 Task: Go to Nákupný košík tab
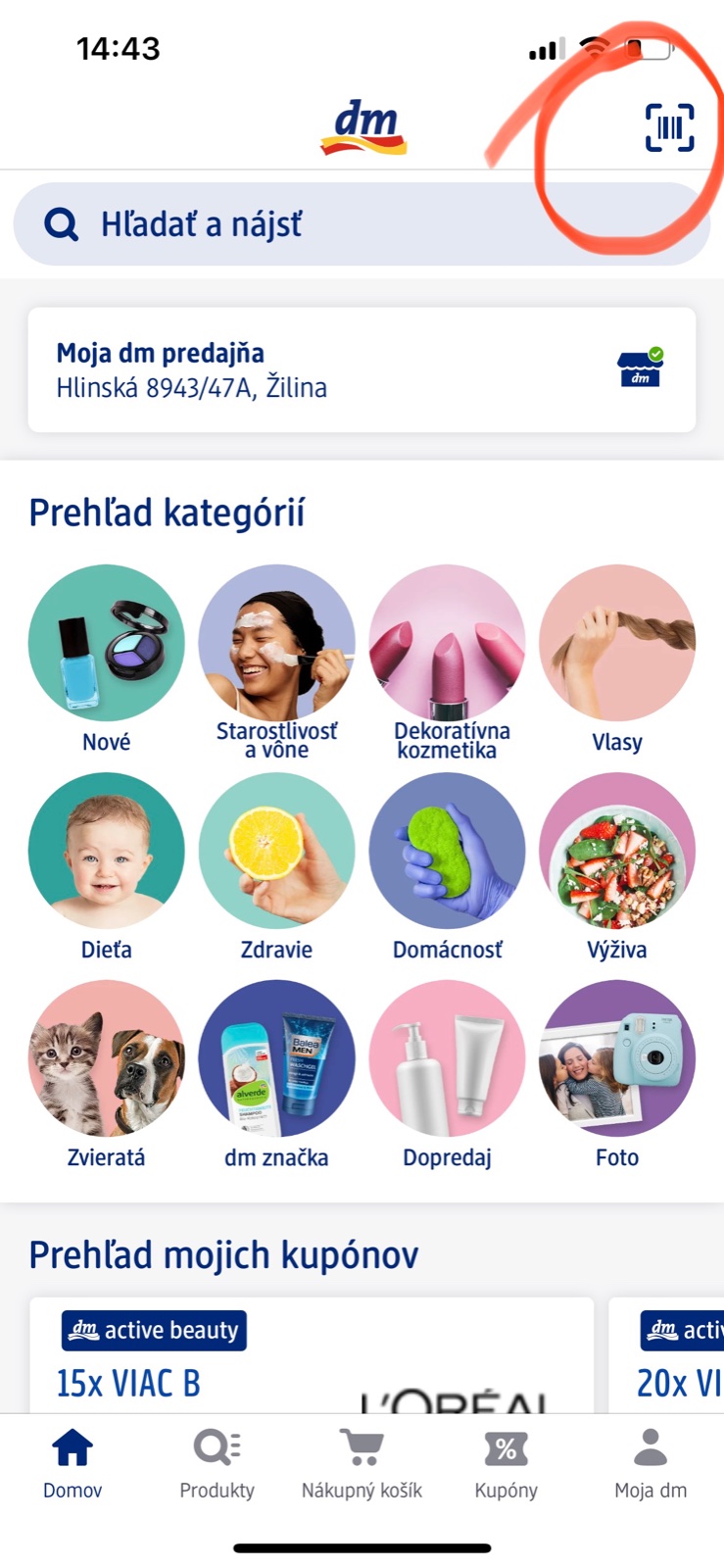(362, 1463)
